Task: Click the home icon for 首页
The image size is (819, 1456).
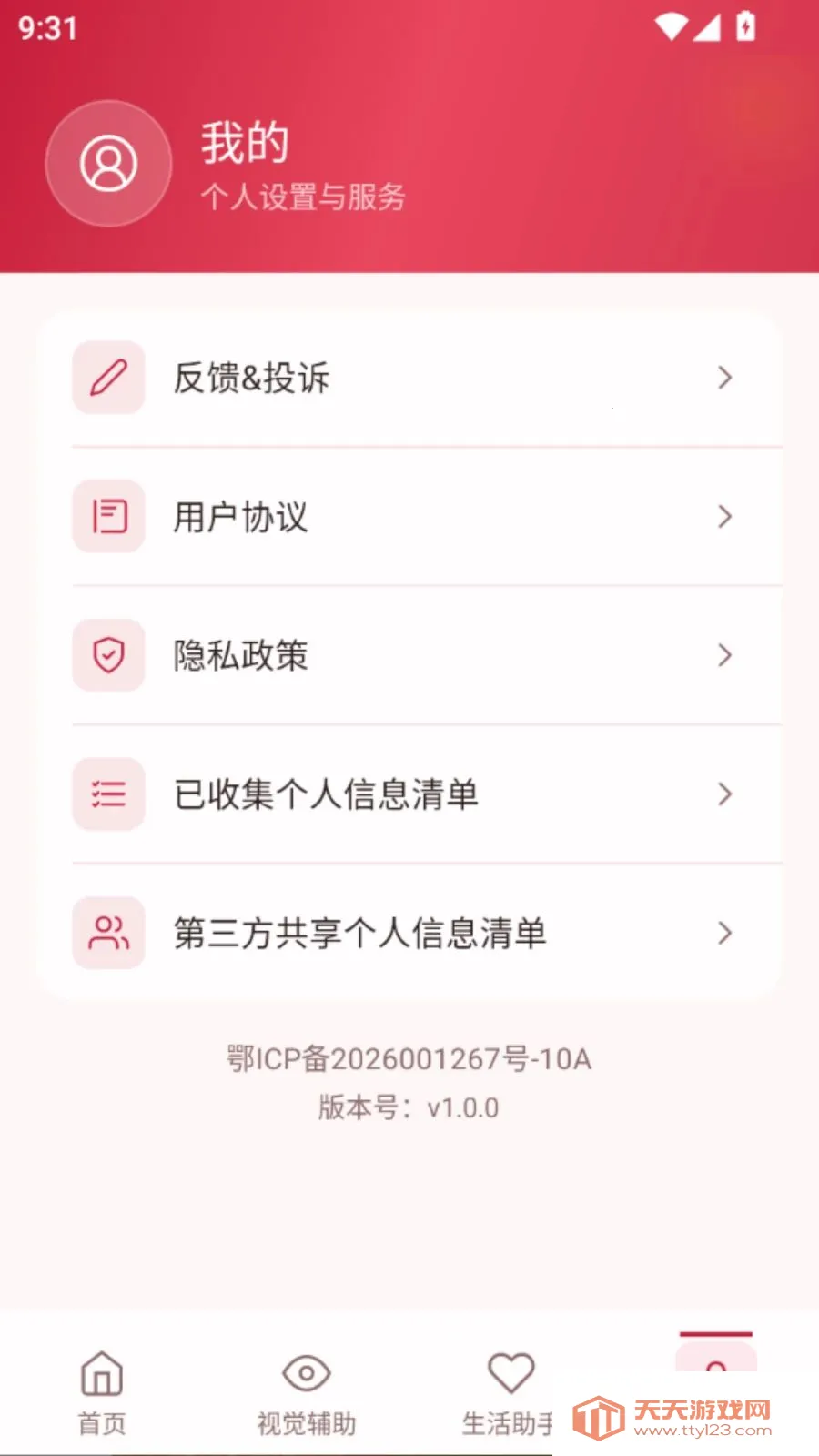Action: pyautogui.click(x=102, y=1372)
